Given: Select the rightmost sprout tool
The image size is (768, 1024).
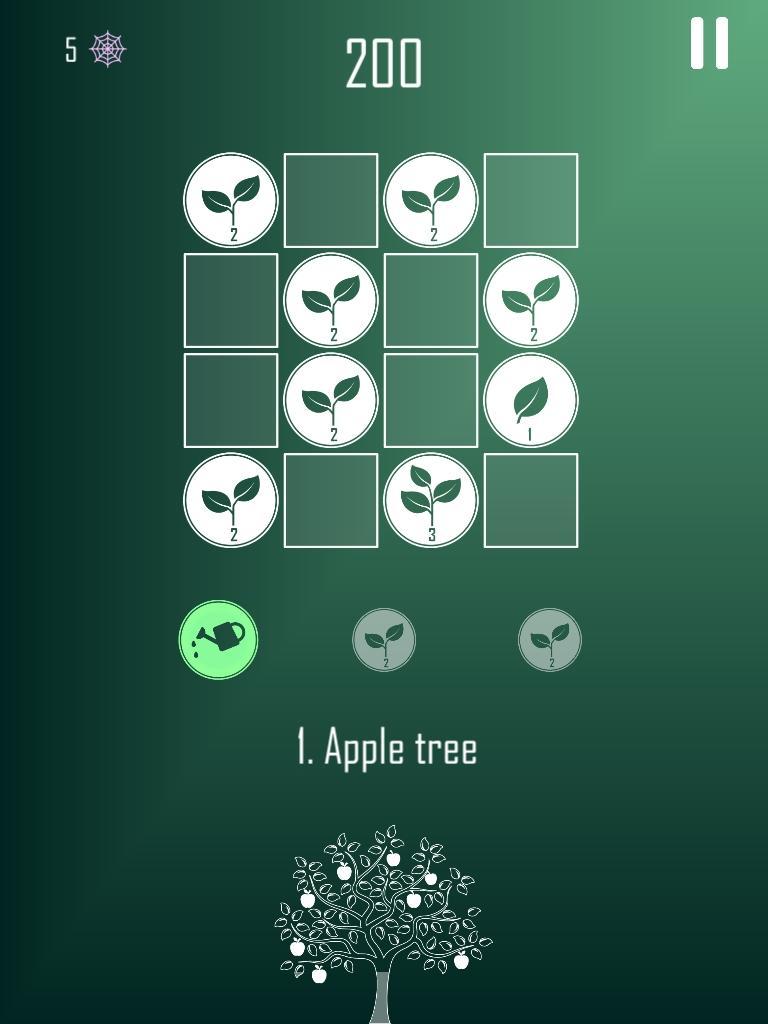Looking at the screenshot, I should [x=549, y=640].
